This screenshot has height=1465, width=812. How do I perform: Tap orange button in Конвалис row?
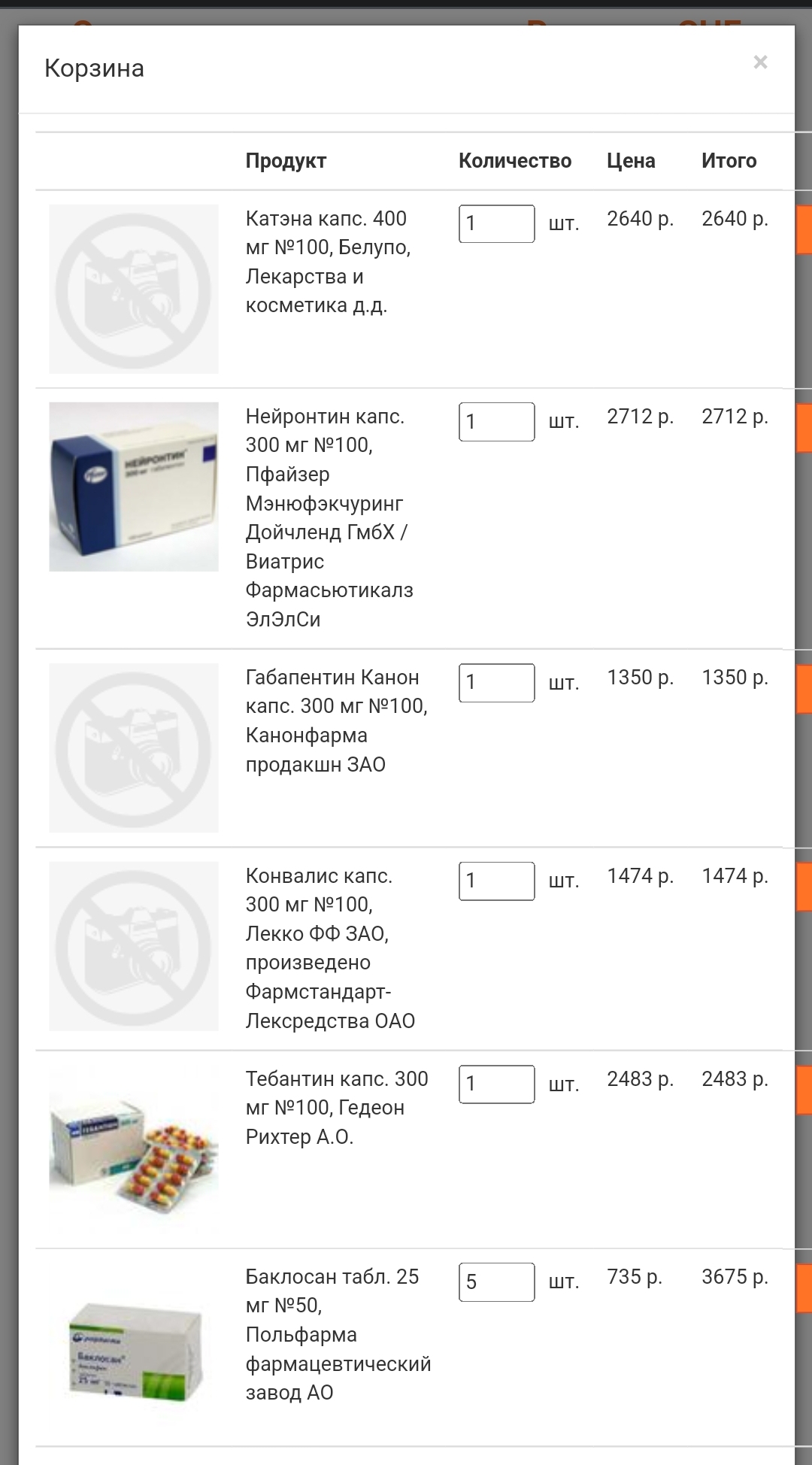tap(804, 887)
